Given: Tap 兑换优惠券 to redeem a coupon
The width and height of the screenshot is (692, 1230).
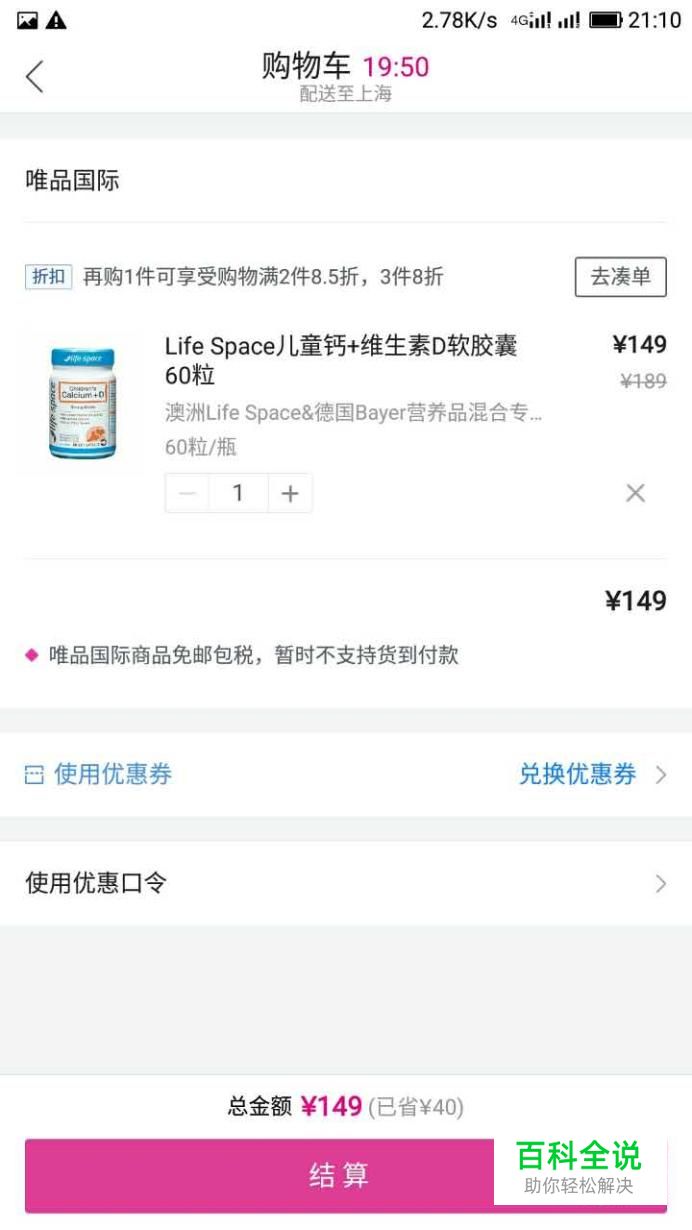Looking at the screenshot, I should [x=577, y=774].
